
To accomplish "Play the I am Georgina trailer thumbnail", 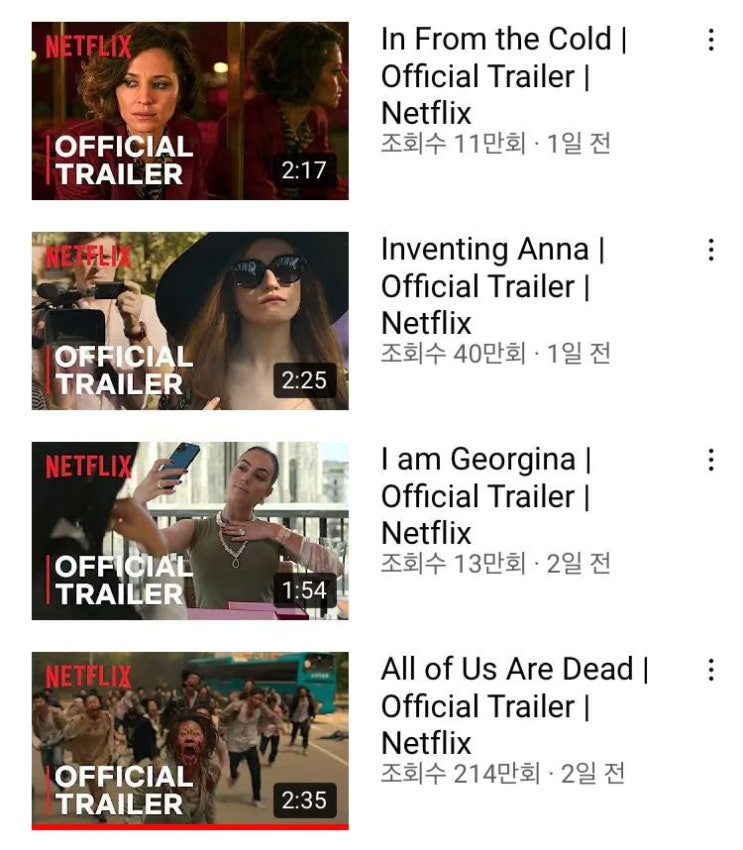I will (190, 531).
